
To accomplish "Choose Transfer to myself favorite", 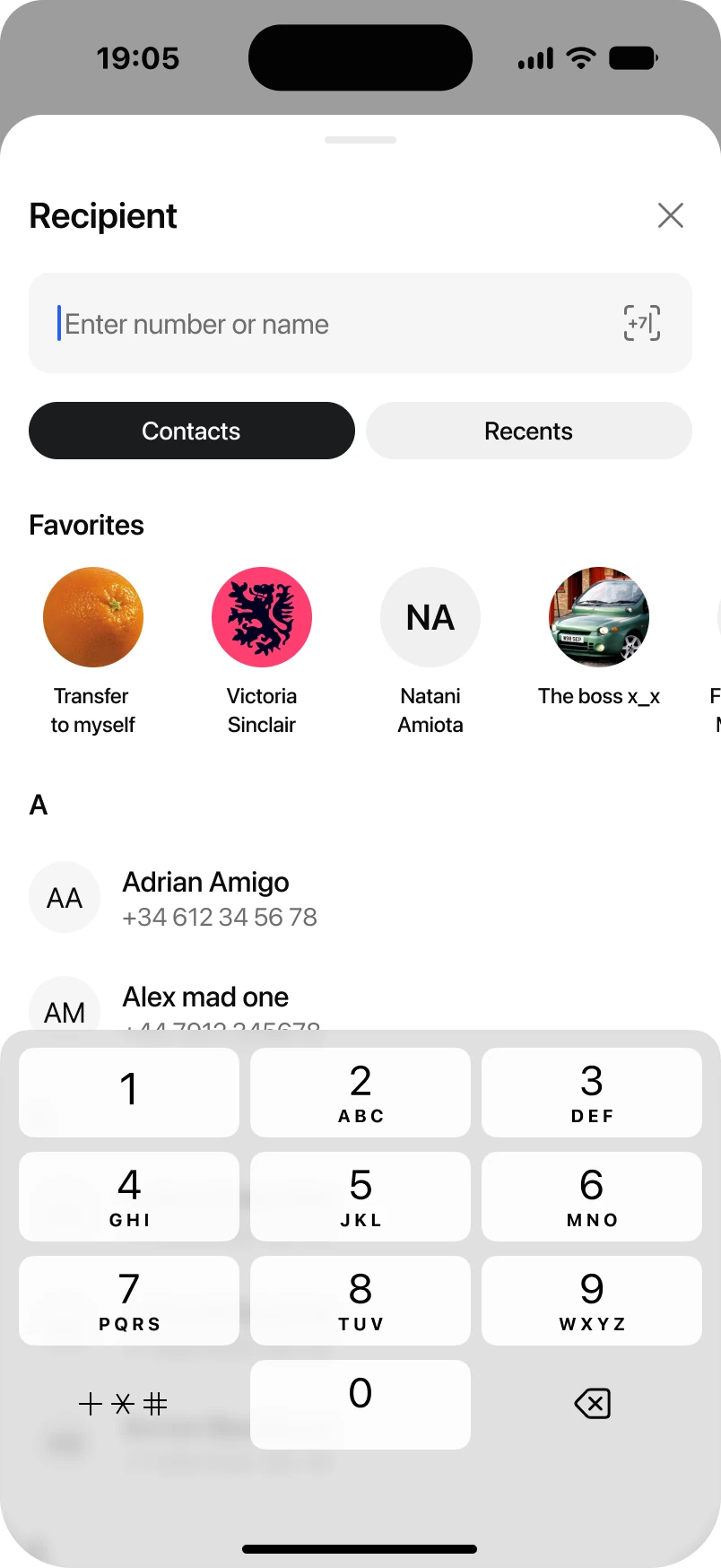I will point(93,652).
